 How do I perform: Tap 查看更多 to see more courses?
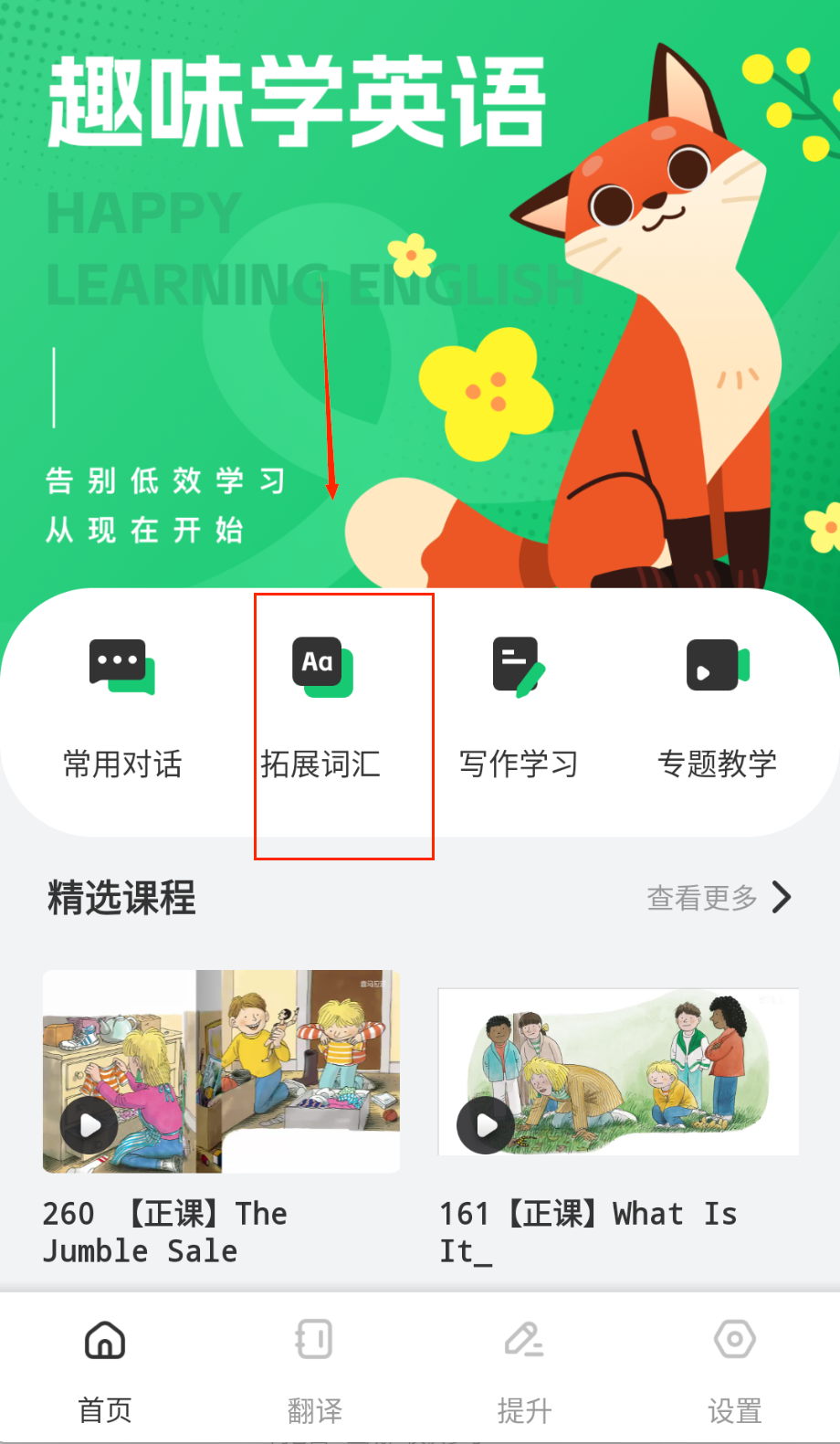tap(719, 897)
